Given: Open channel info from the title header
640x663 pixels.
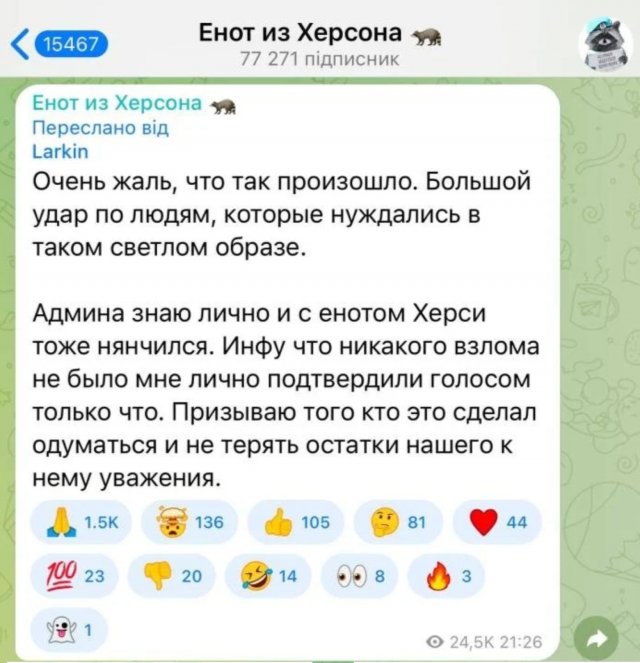Looking at the screenshot, I should click(x=320, y=44).
